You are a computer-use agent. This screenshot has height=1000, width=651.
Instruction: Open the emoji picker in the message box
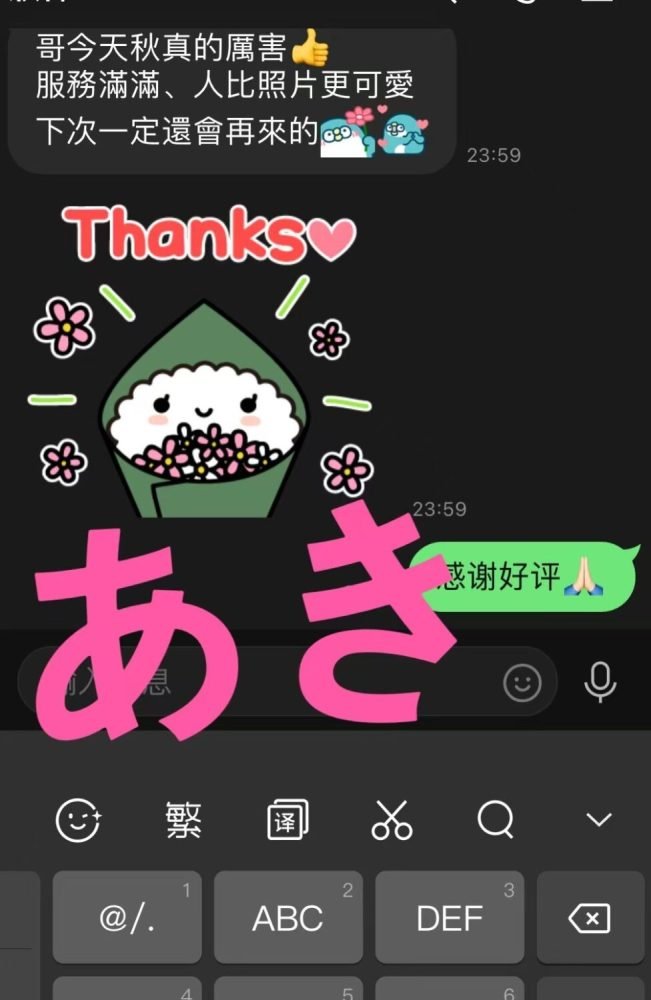[x=521, y=683]
